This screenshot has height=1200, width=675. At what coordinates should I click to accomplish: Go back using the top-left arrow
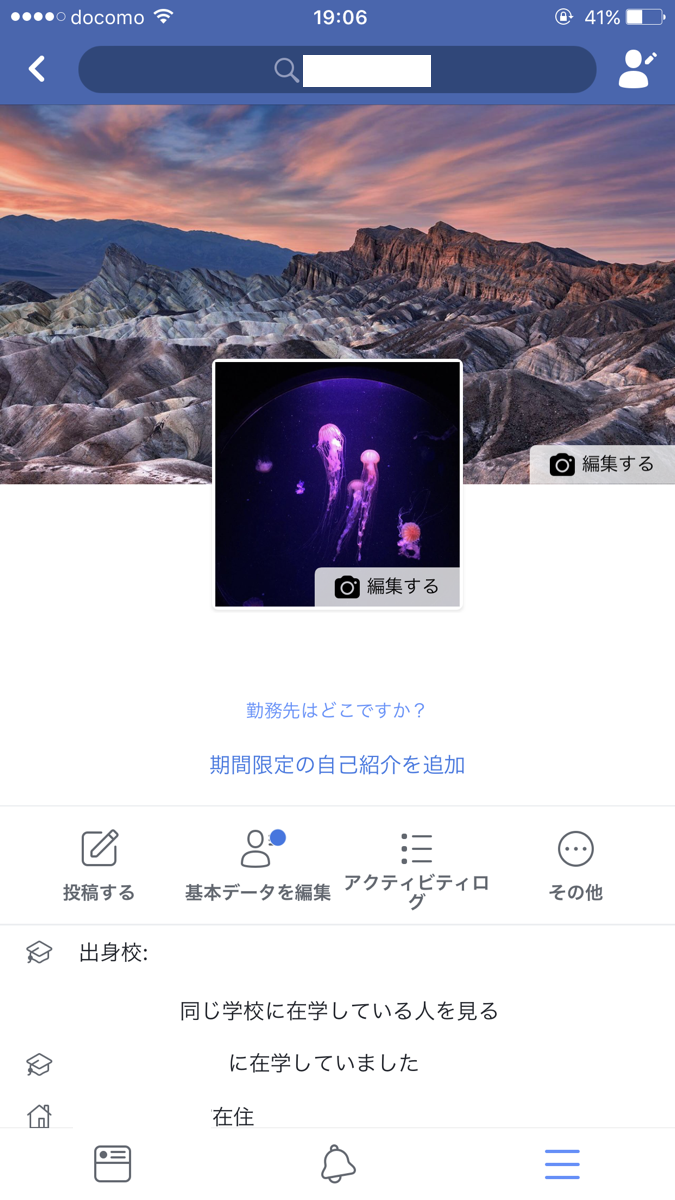coord(37,69)
